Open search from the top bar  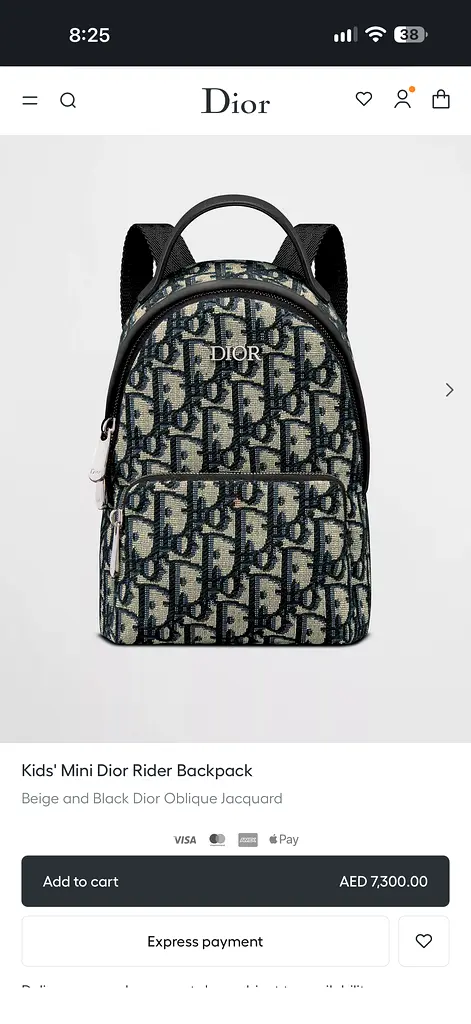coord(68,100)
